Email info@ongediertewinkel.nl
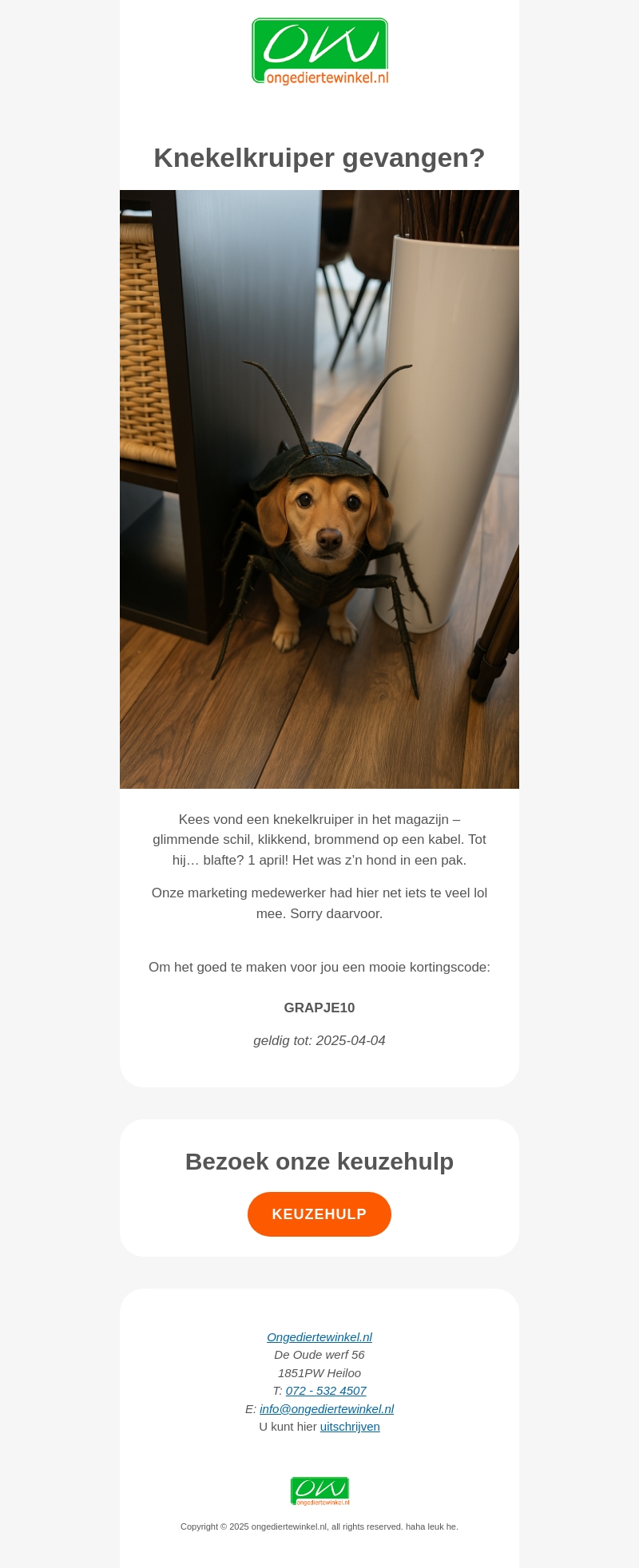 point(327,1409)
